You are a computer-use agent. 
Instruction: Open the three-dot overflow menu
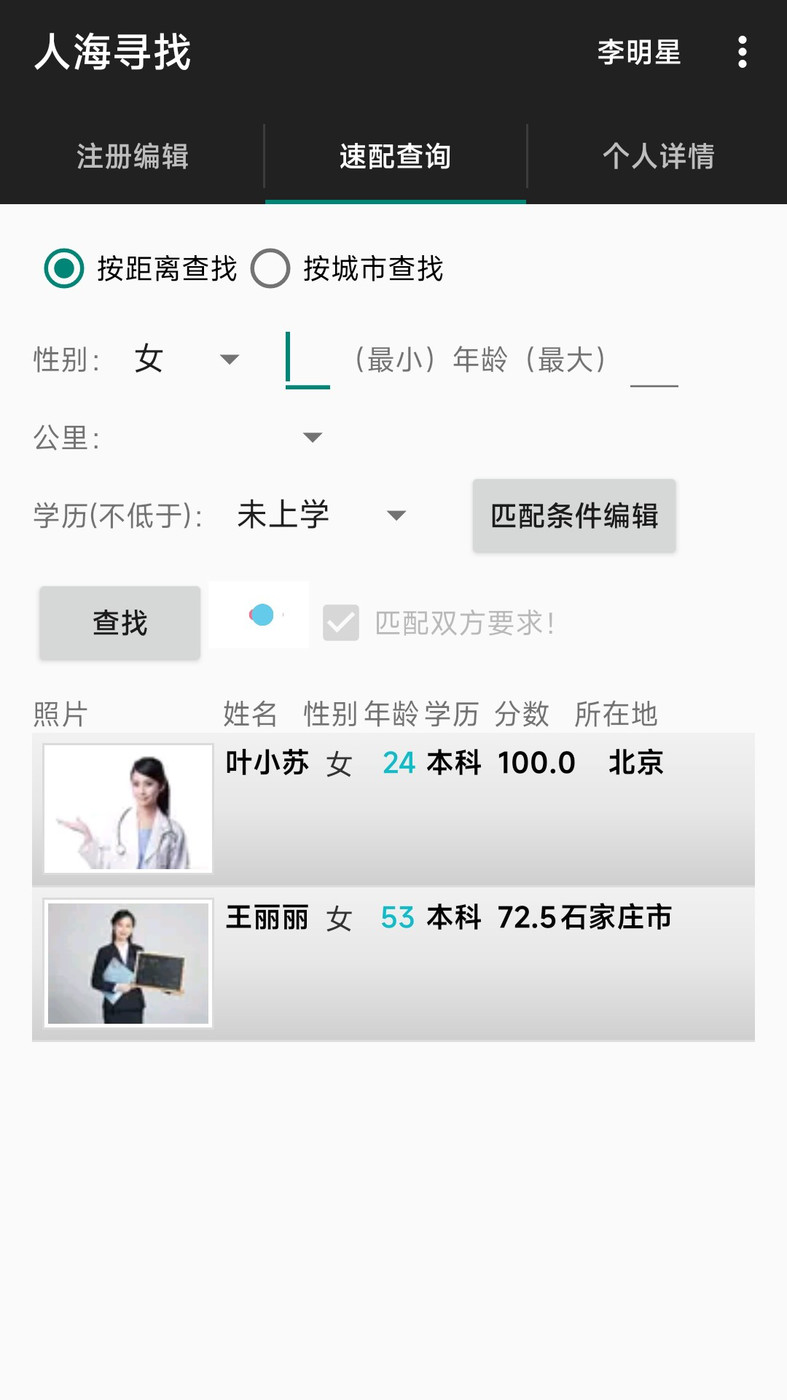coord(743,51)
